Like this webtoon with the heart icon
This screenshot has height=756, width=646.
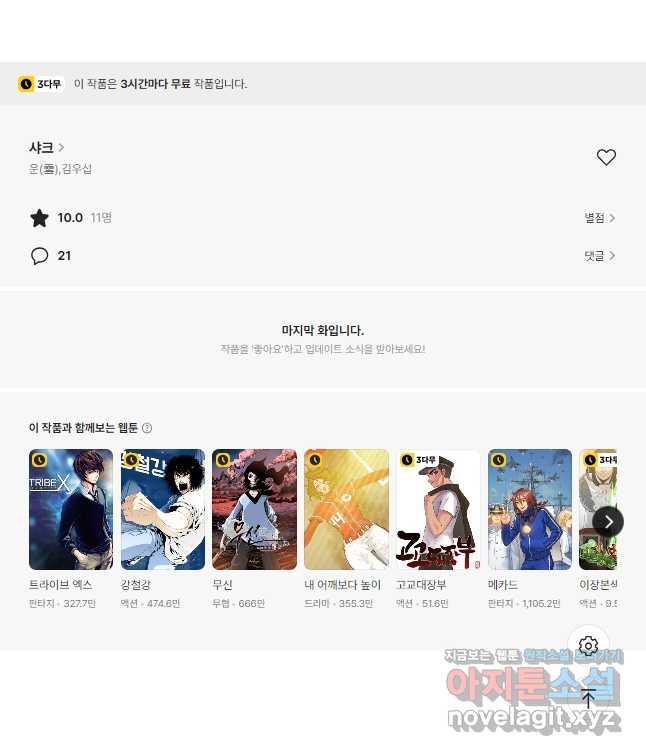click(606, 157)
